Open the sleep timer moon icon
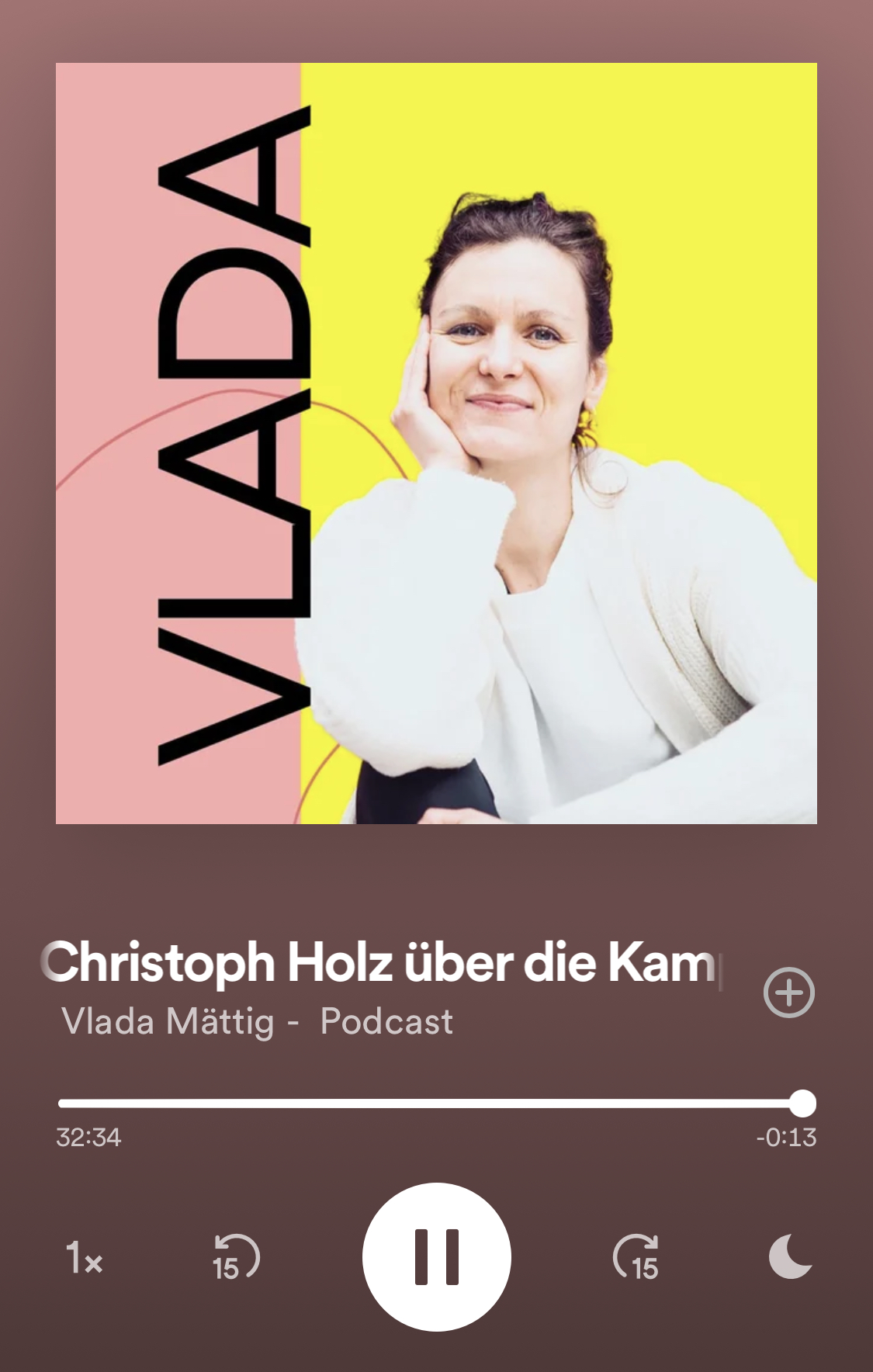The image size is (873, 1372). (790, 1256)
